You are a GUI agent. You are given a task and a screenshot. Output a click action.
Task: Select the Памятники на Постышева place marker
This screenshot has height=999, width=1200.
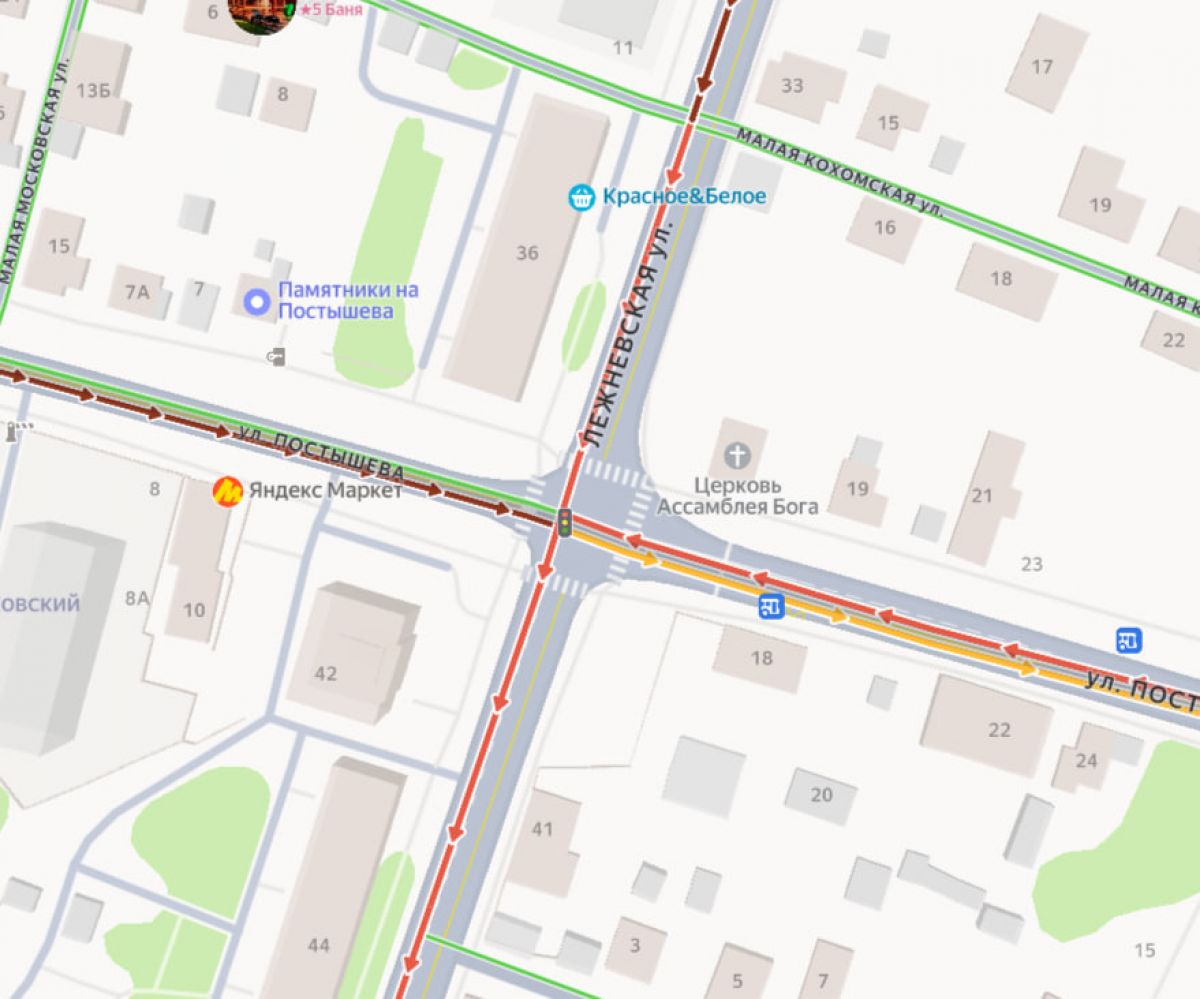258,301
